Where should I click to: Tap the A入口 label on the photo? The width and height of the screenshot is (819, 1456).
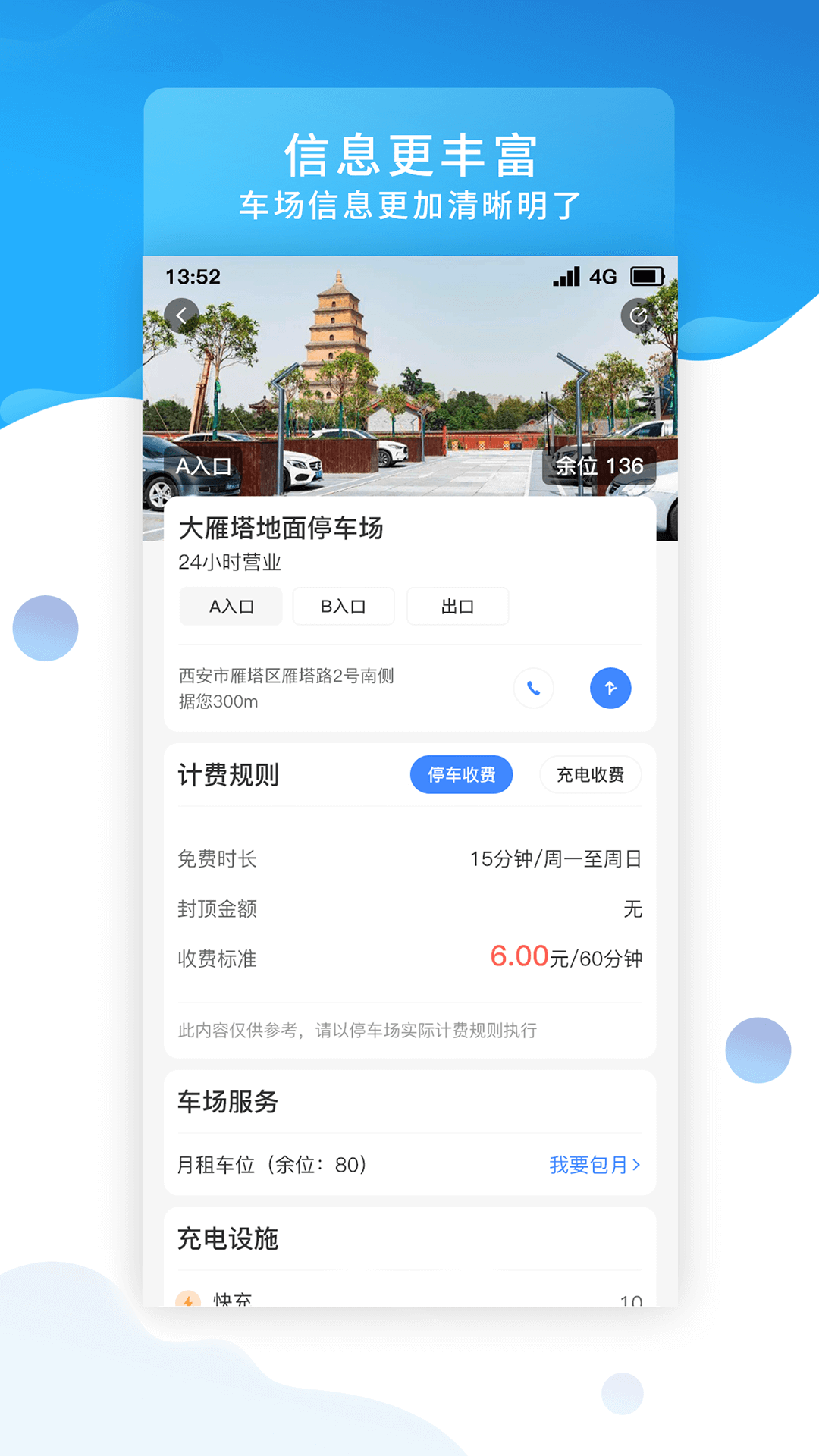(204, 466)
